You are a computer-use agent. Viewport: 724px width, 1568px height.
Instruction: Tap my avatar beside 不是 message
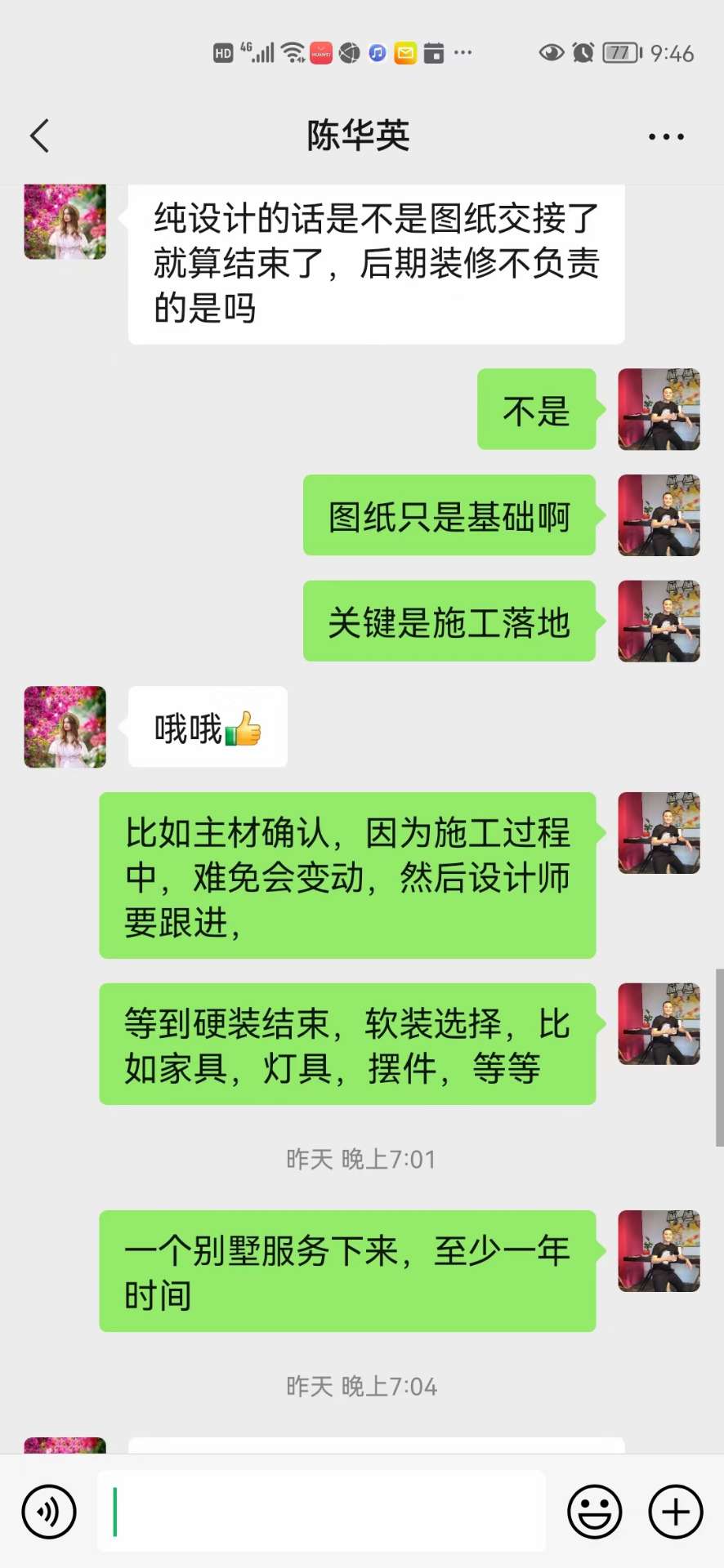click(x=659, y=409)
